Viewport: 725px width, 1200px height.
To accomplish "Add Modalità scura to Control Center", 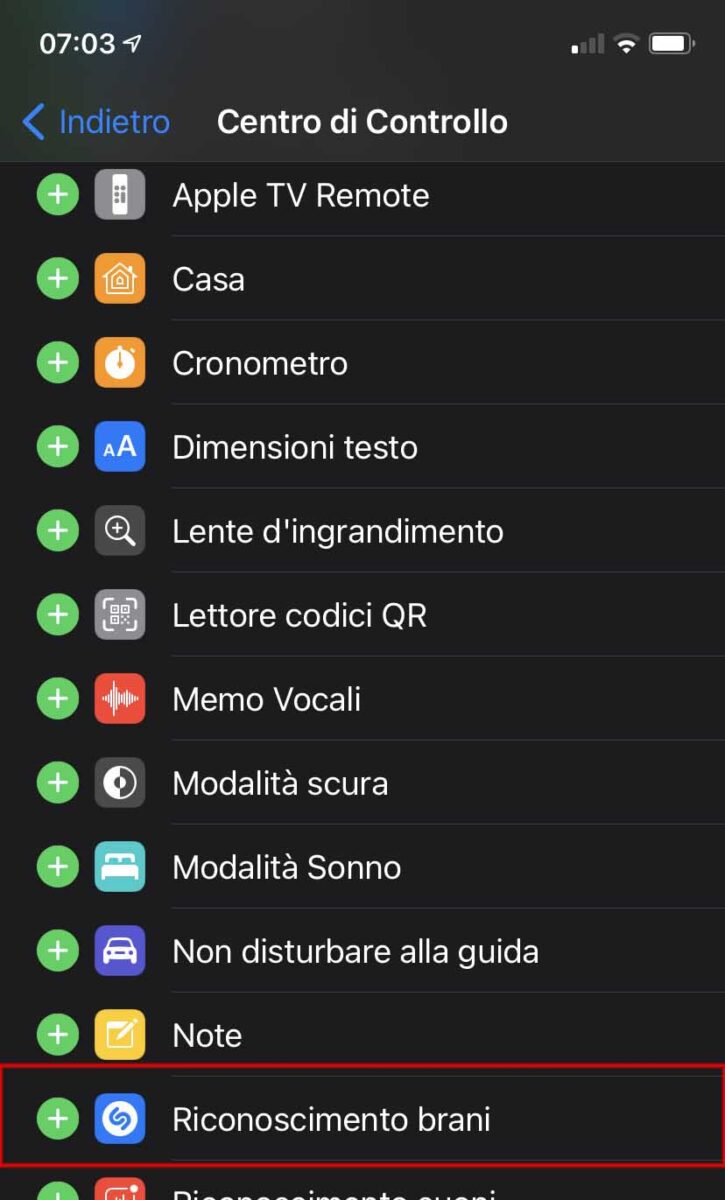I will pos(57,783).
